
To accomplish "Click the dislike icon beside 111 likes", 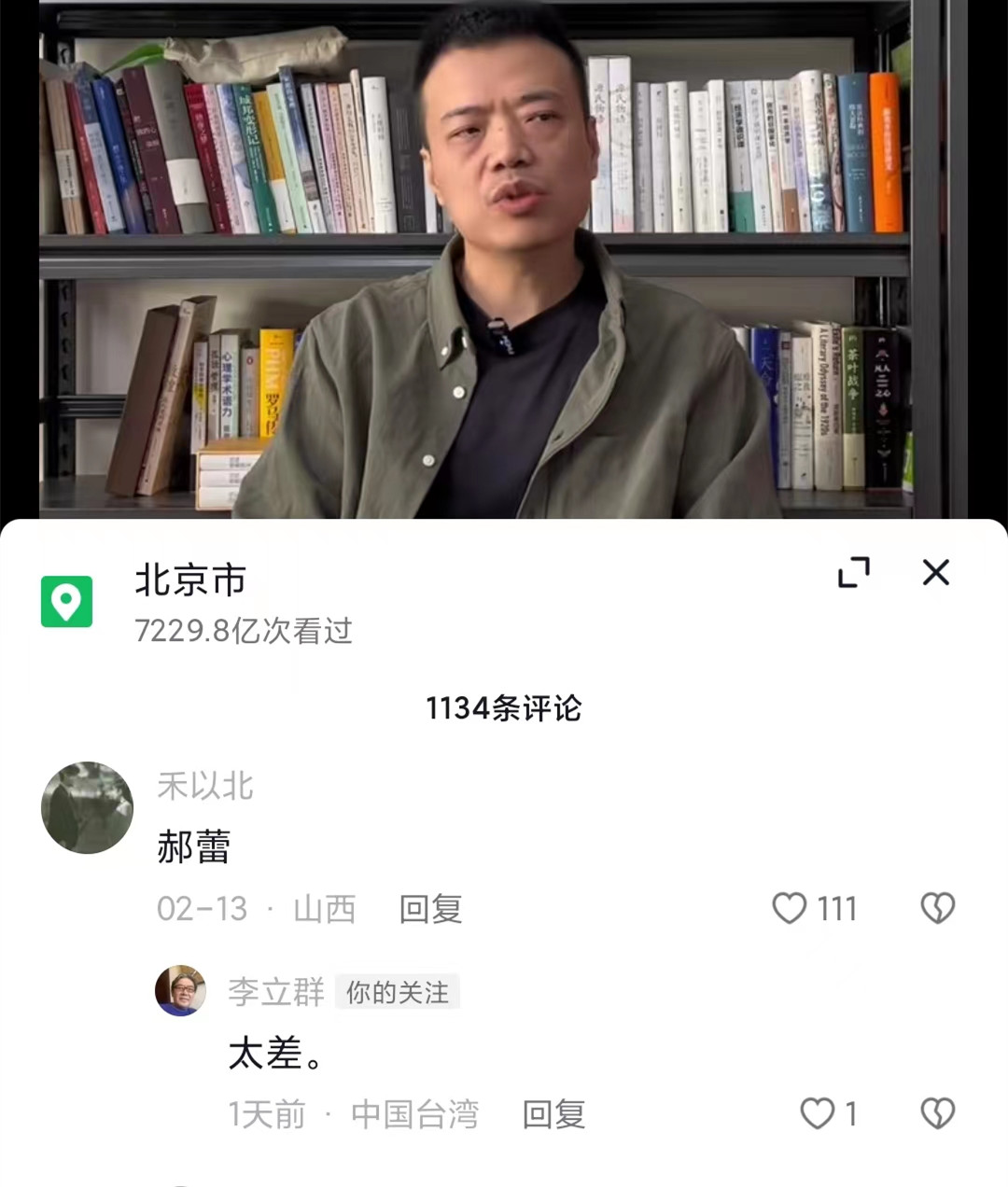I will tap(936, 908).
